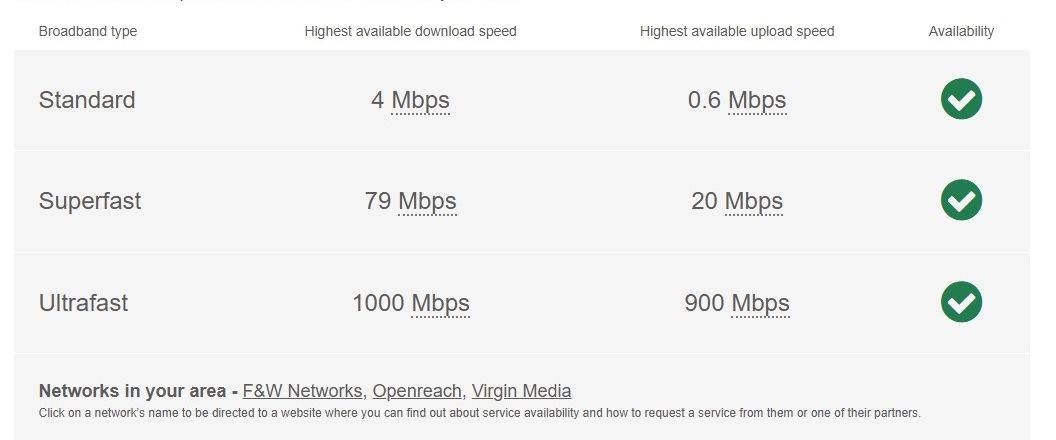Screen dimensions: 1056x440
Task: Follow the Virgin Media link
Action: pyautogui.click(x=521, y=391)
